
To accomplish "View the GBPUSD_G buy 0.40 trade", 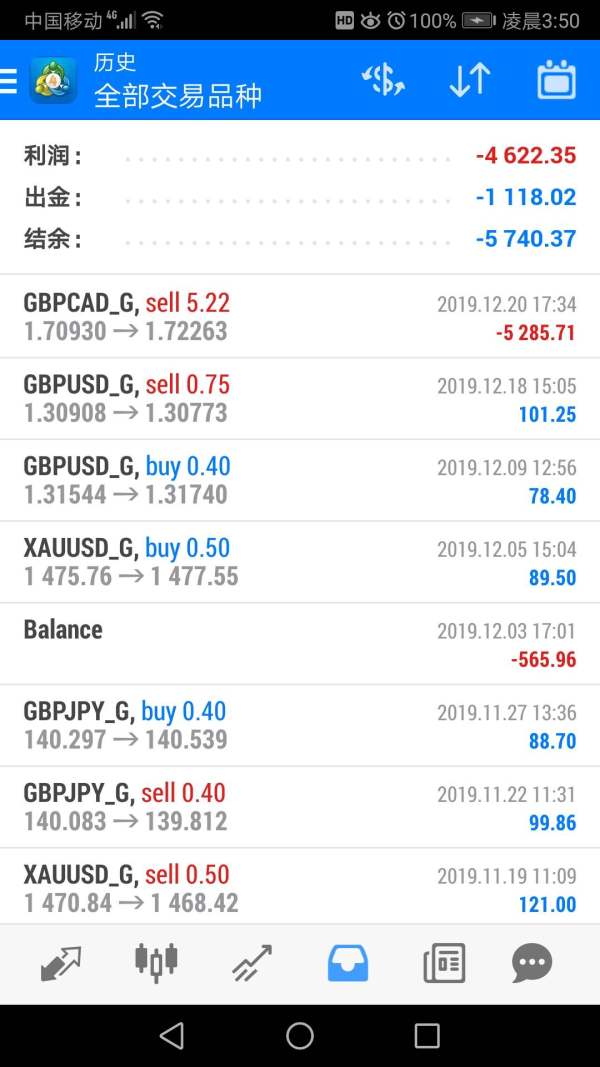I will pos(300,481).
